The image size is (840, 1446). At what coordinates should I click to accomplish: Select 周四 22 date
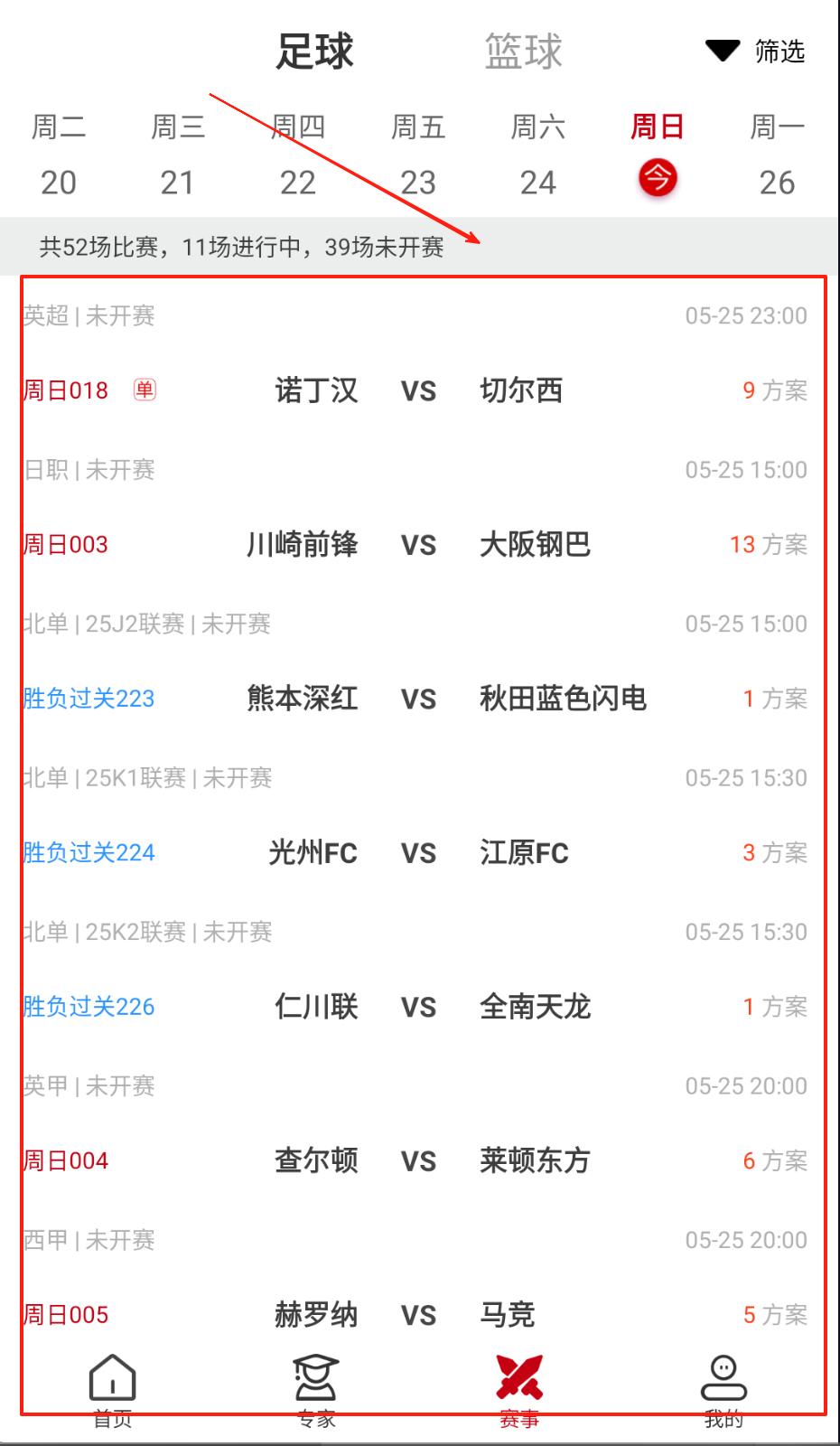298,155
